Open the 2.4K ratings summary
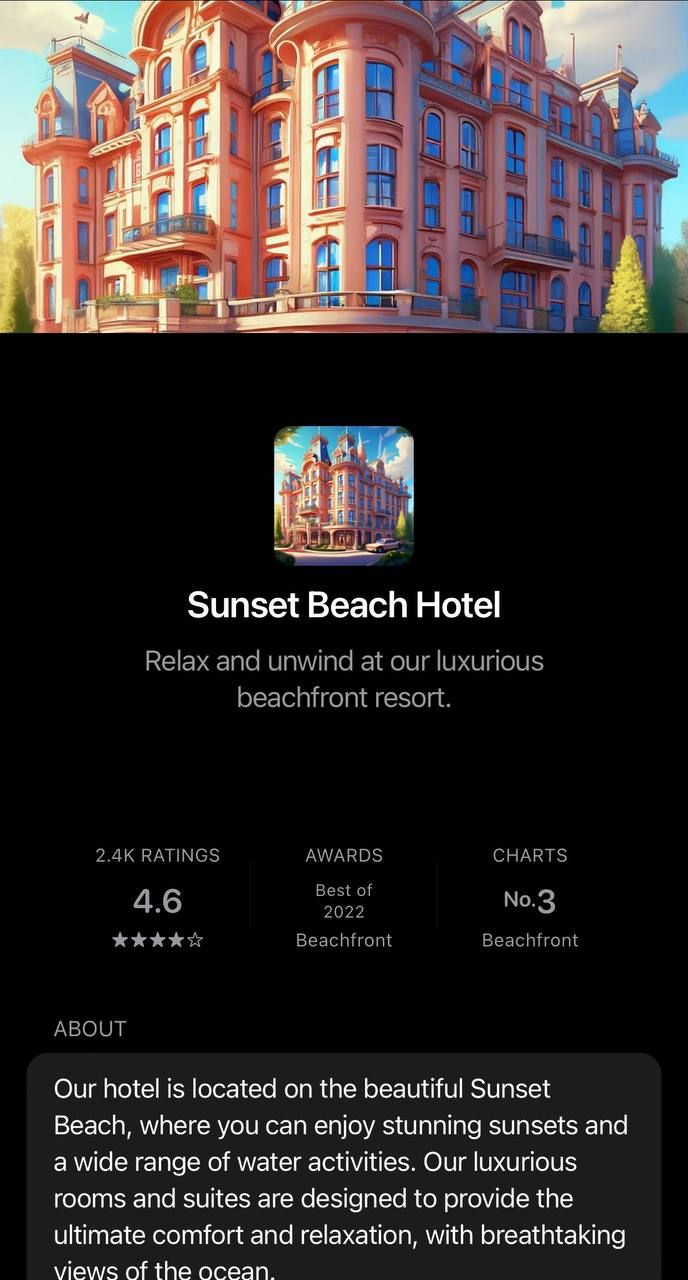Viewport: 688px width, 1280px height. [158, 899]
